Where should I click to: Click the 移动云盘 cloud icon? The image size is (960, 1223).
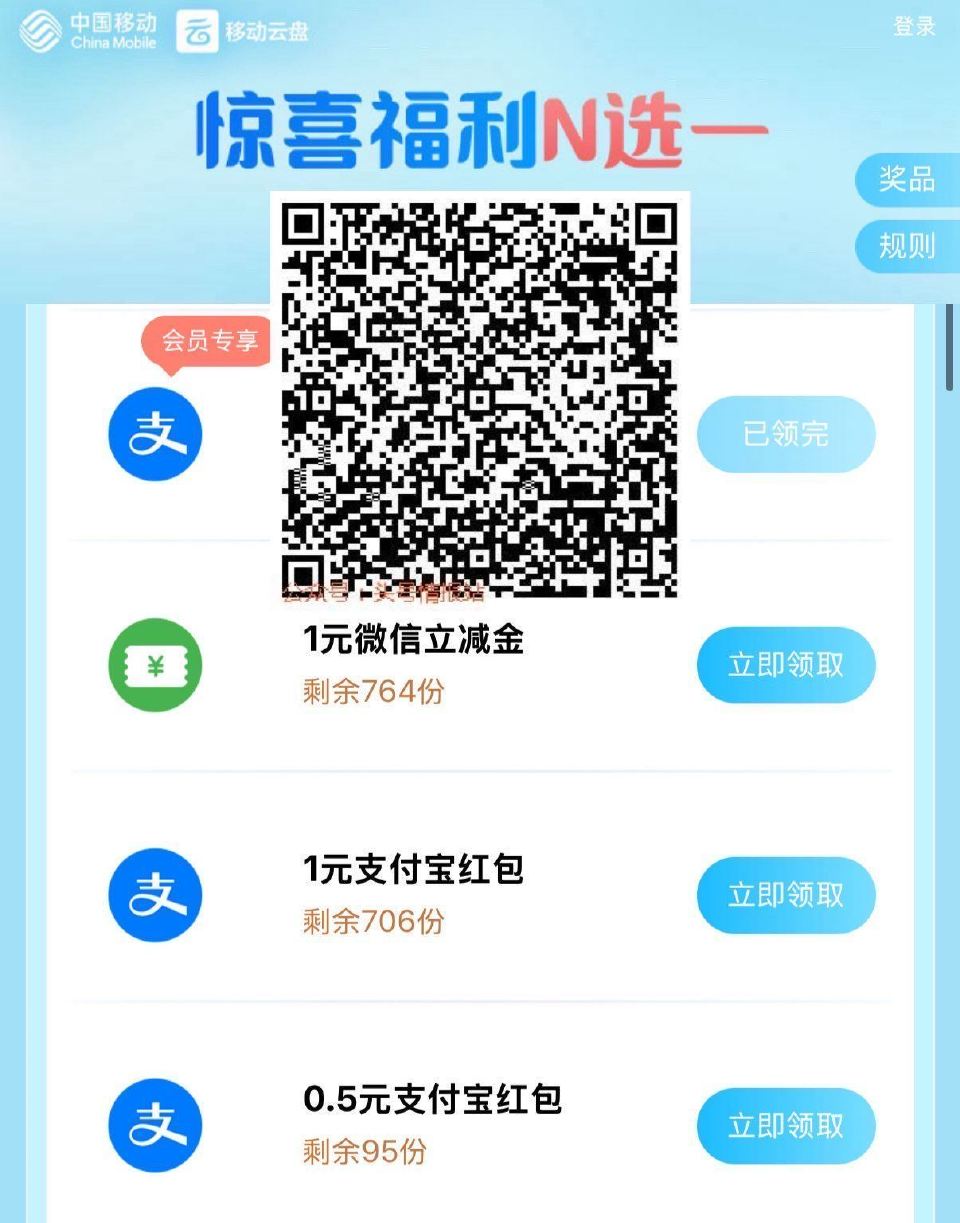click(196, 31)
